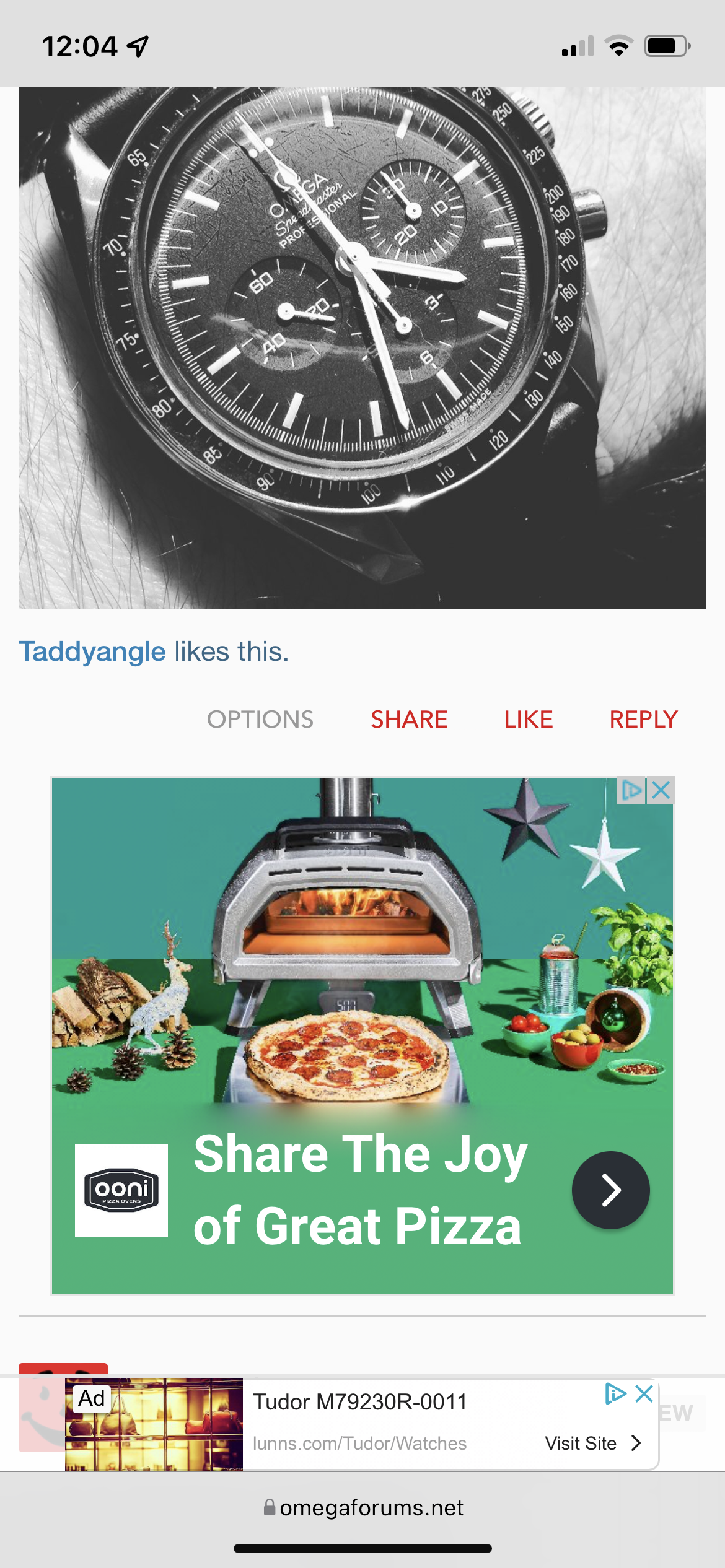Tap the omegaforums.net address bar
725x1568 pixels.
click(x=362, y=1508)
